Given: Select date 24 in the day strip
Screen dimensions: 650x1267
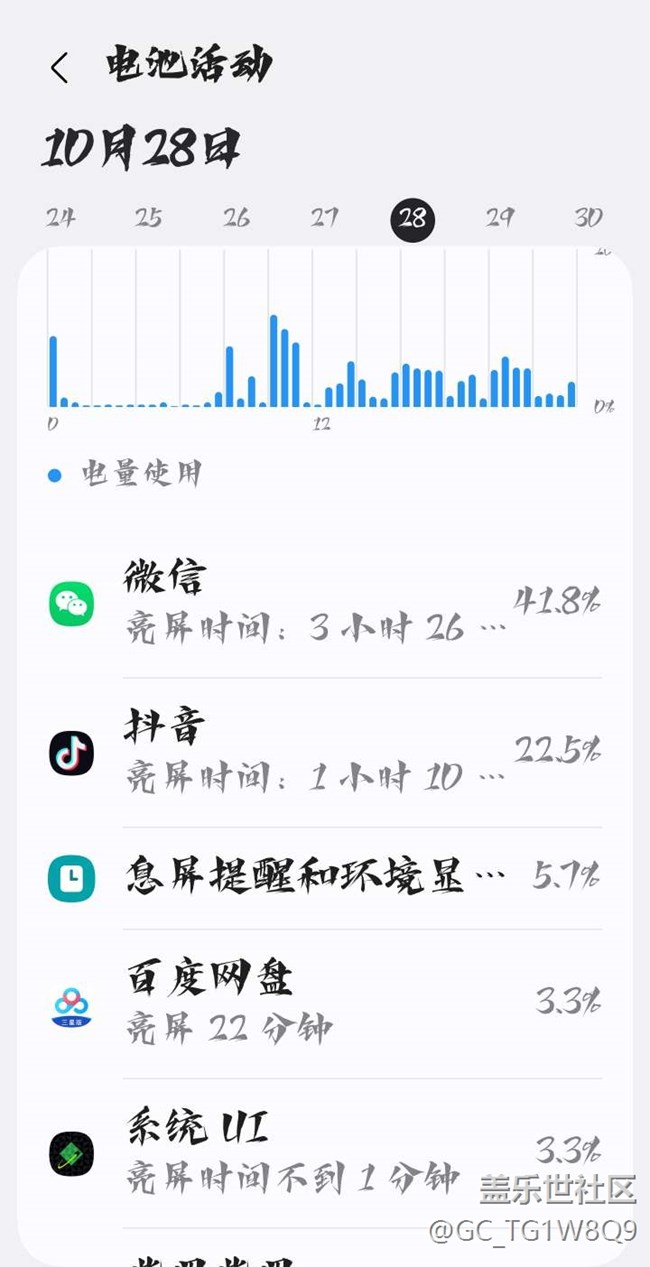Looking at the screenshot, I should click(x=60, y=218).
